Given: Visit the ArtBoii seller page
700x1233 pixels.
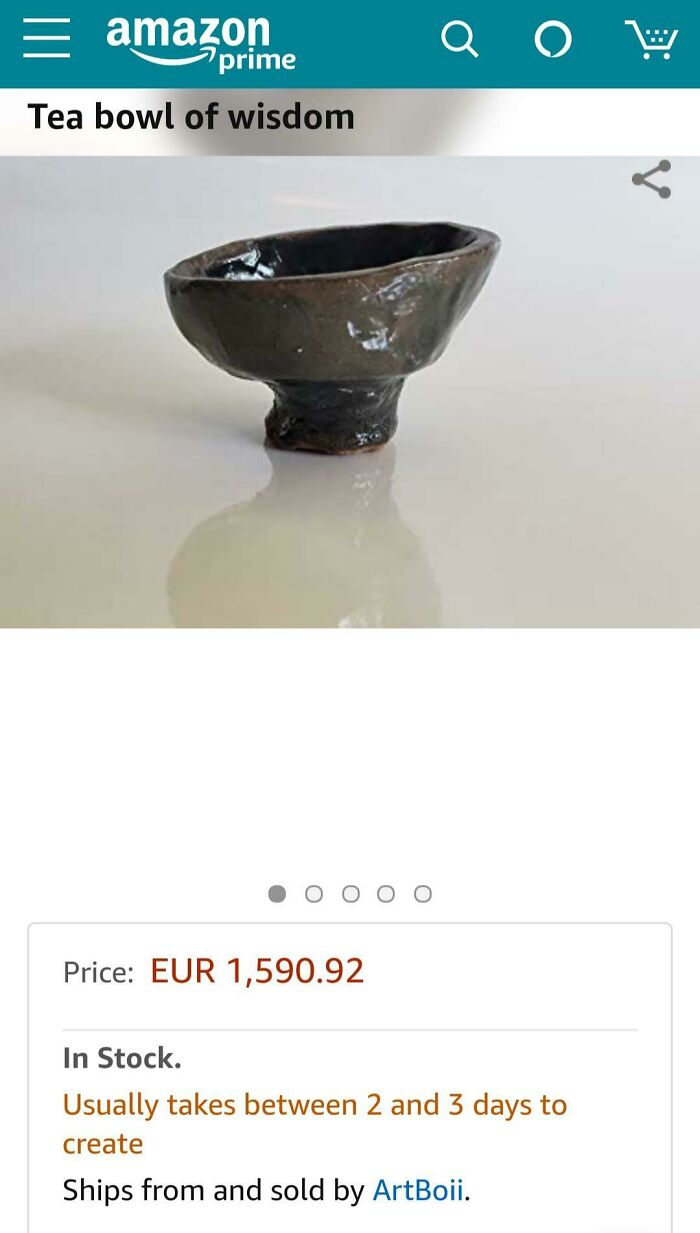Looking at the screenshot, I should tap(417, 1190).
